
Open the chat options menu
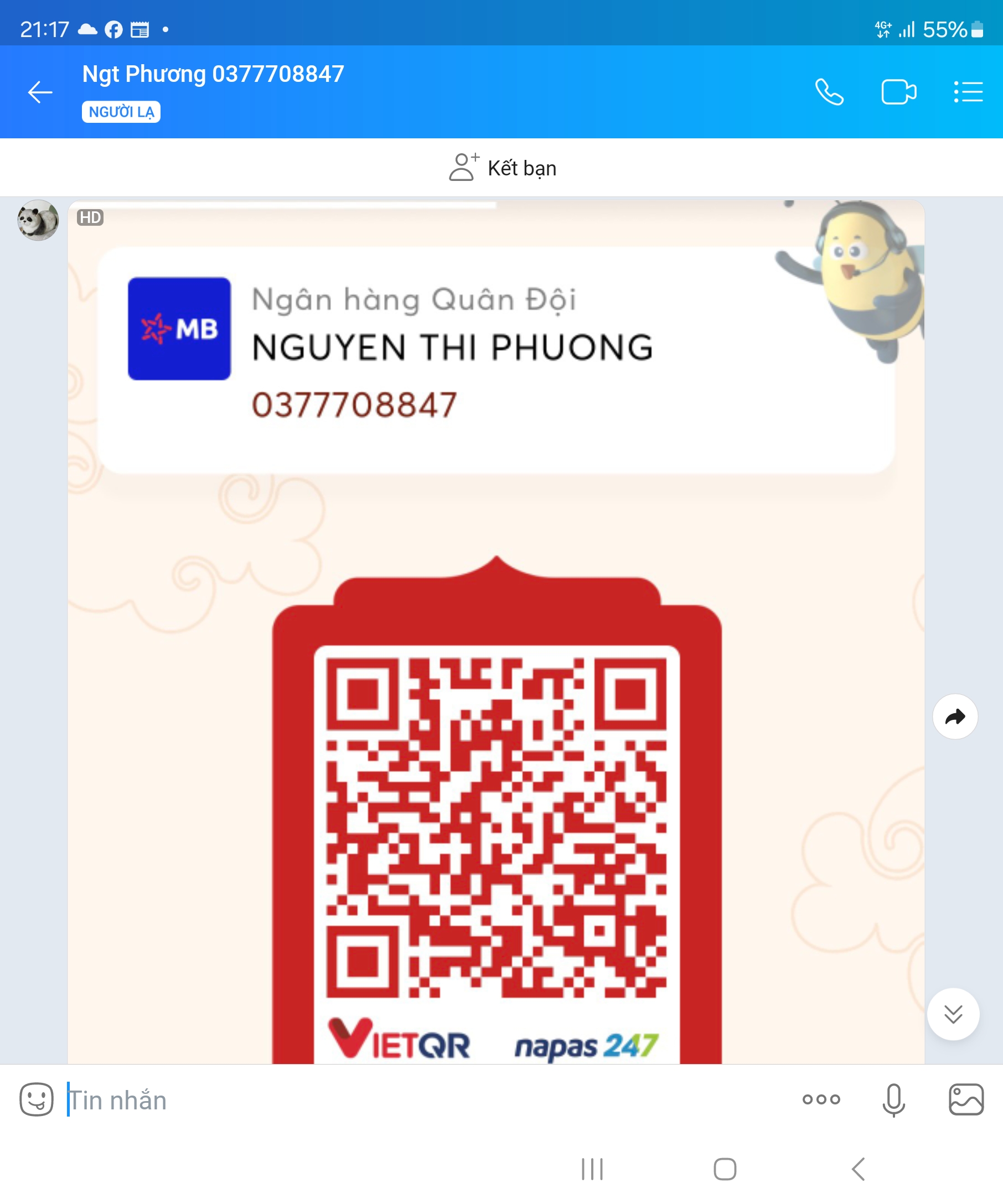(x=968, y=92)
